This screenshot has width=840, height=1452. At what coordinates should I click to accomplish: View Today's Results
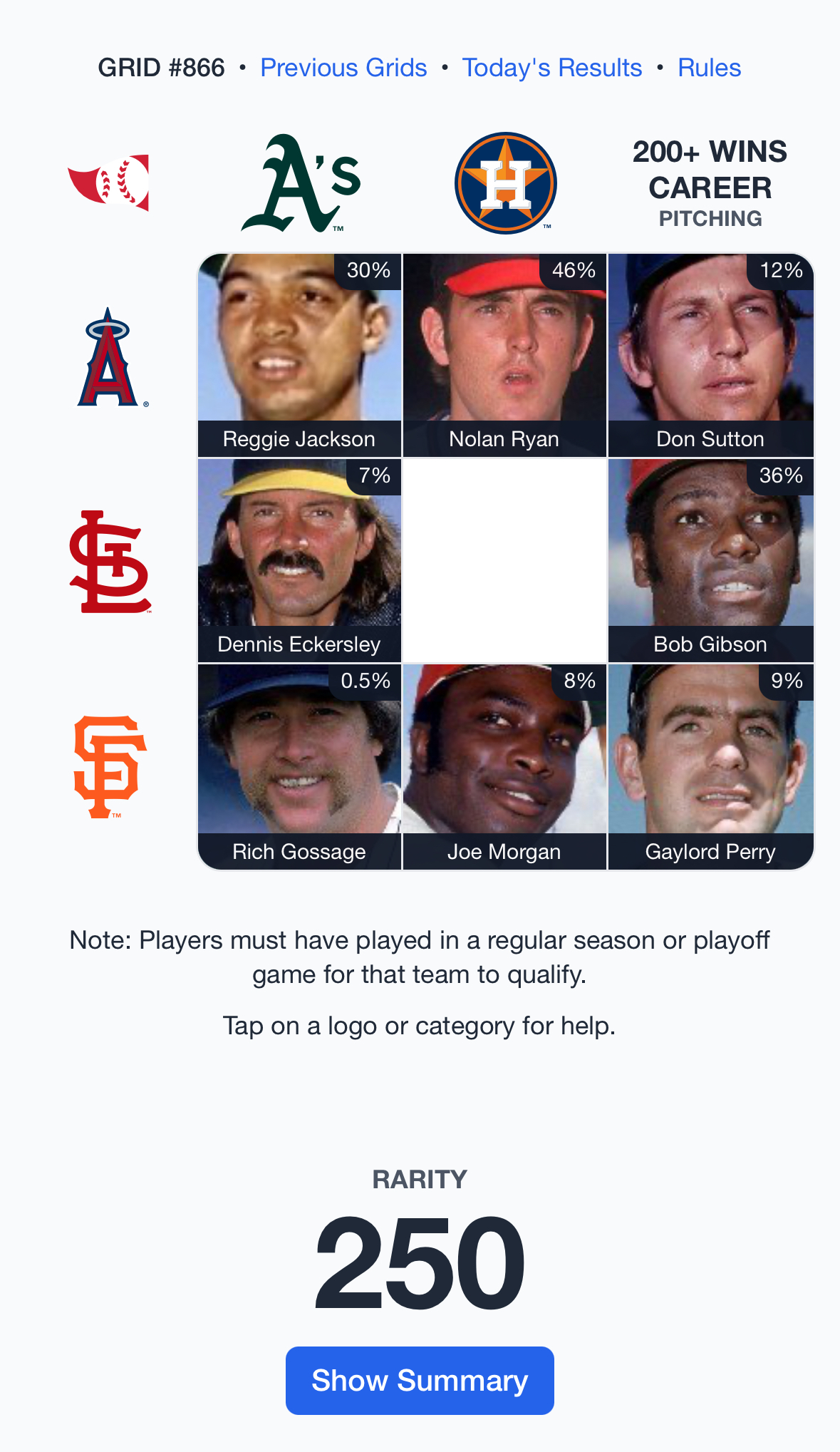pos(551,68)
